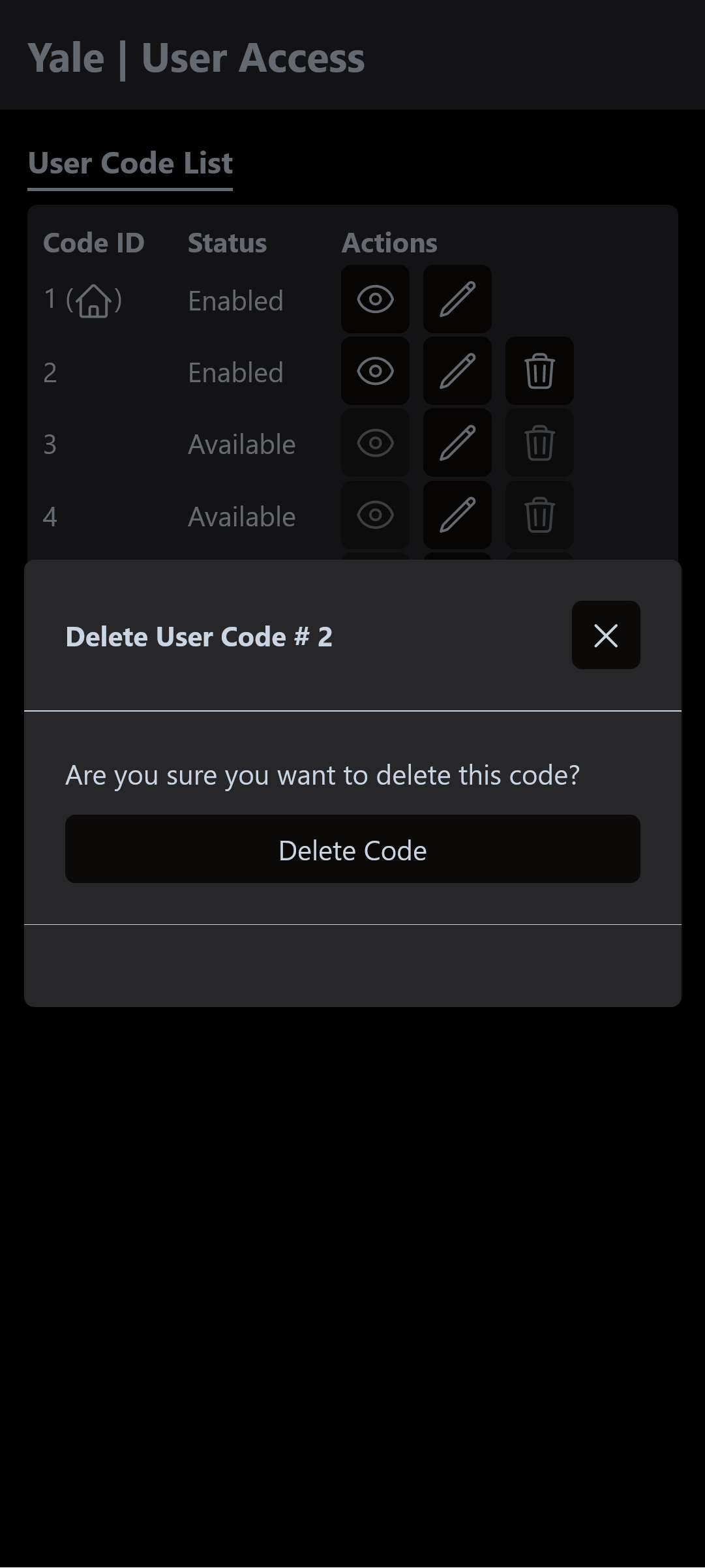This screenshot has width=705, height=1568.
Task: Confirm with the Delete Code button
Action: 352,849
